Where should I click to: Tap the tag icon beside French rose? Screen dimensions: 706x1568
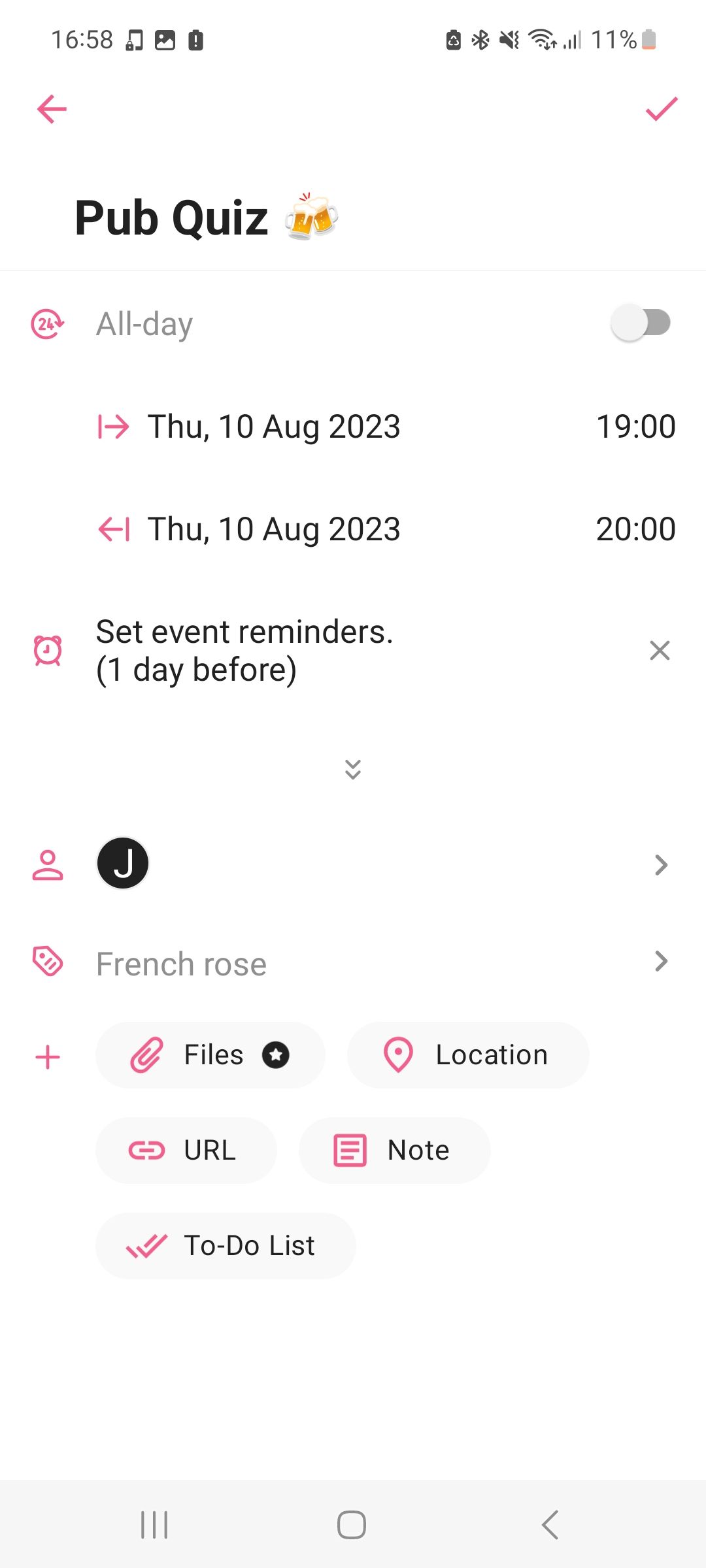coord(46,961)
